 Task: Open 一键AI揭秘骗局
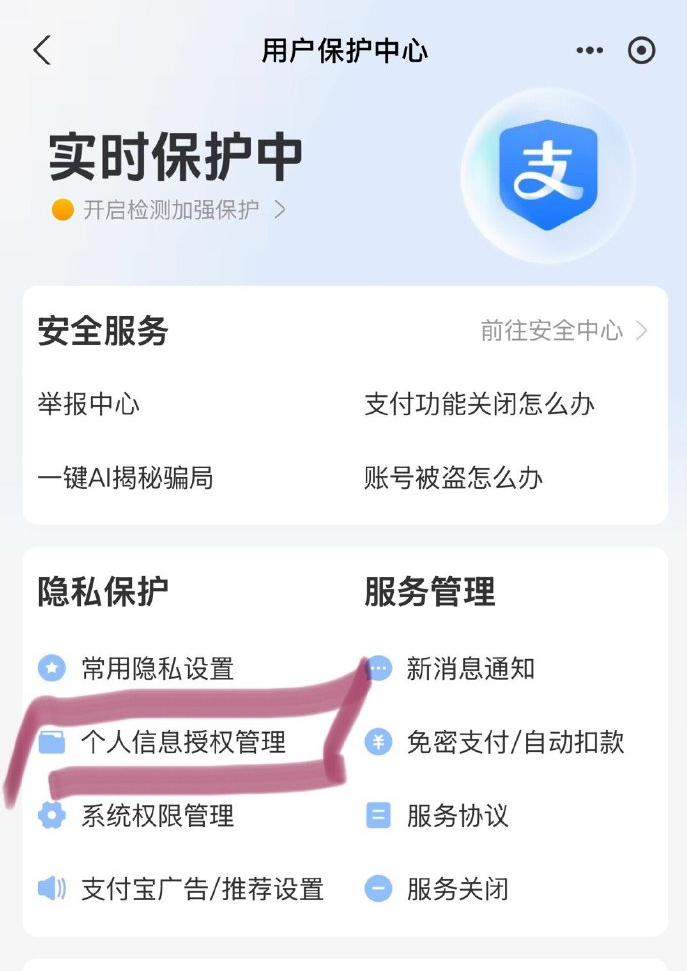tap(125, 478)
